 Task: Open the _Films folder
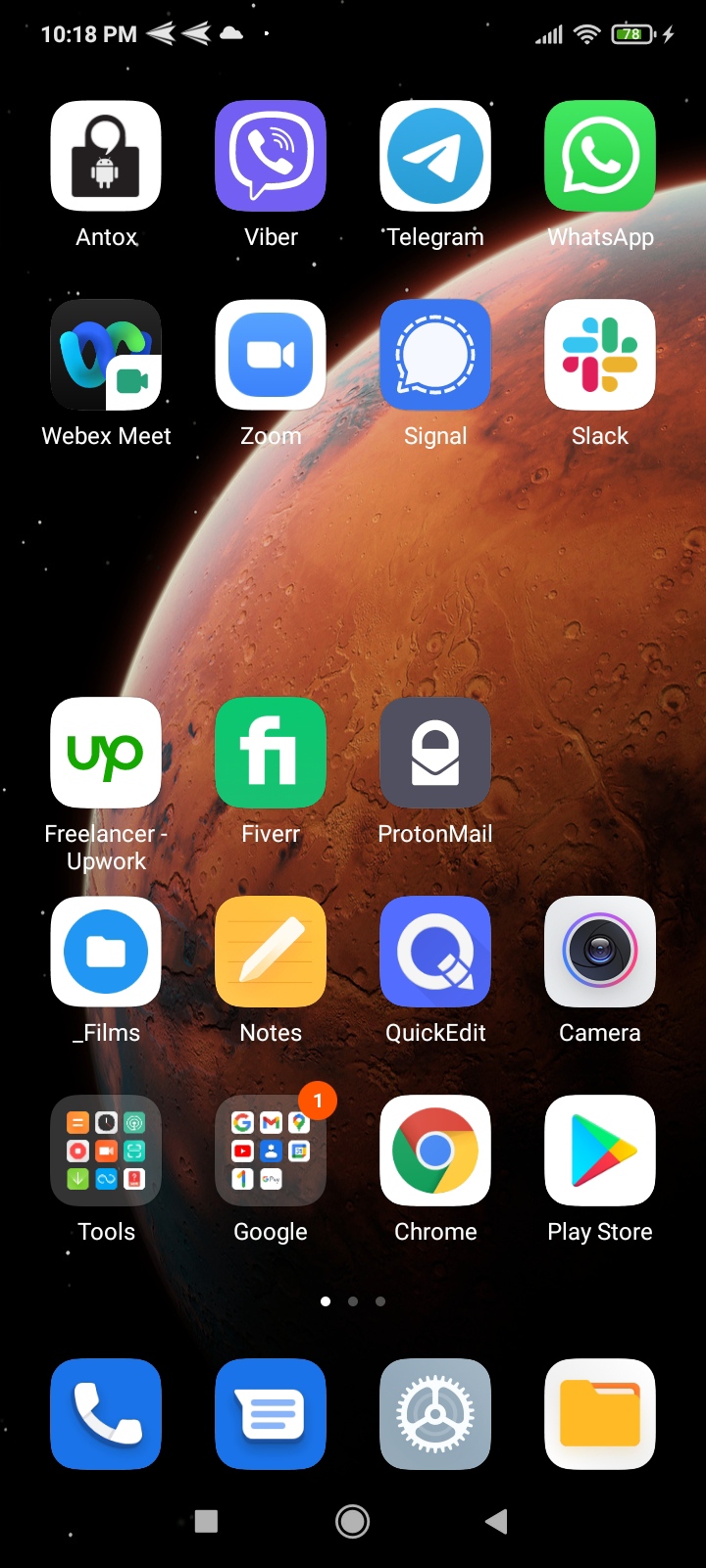(106, 952)
